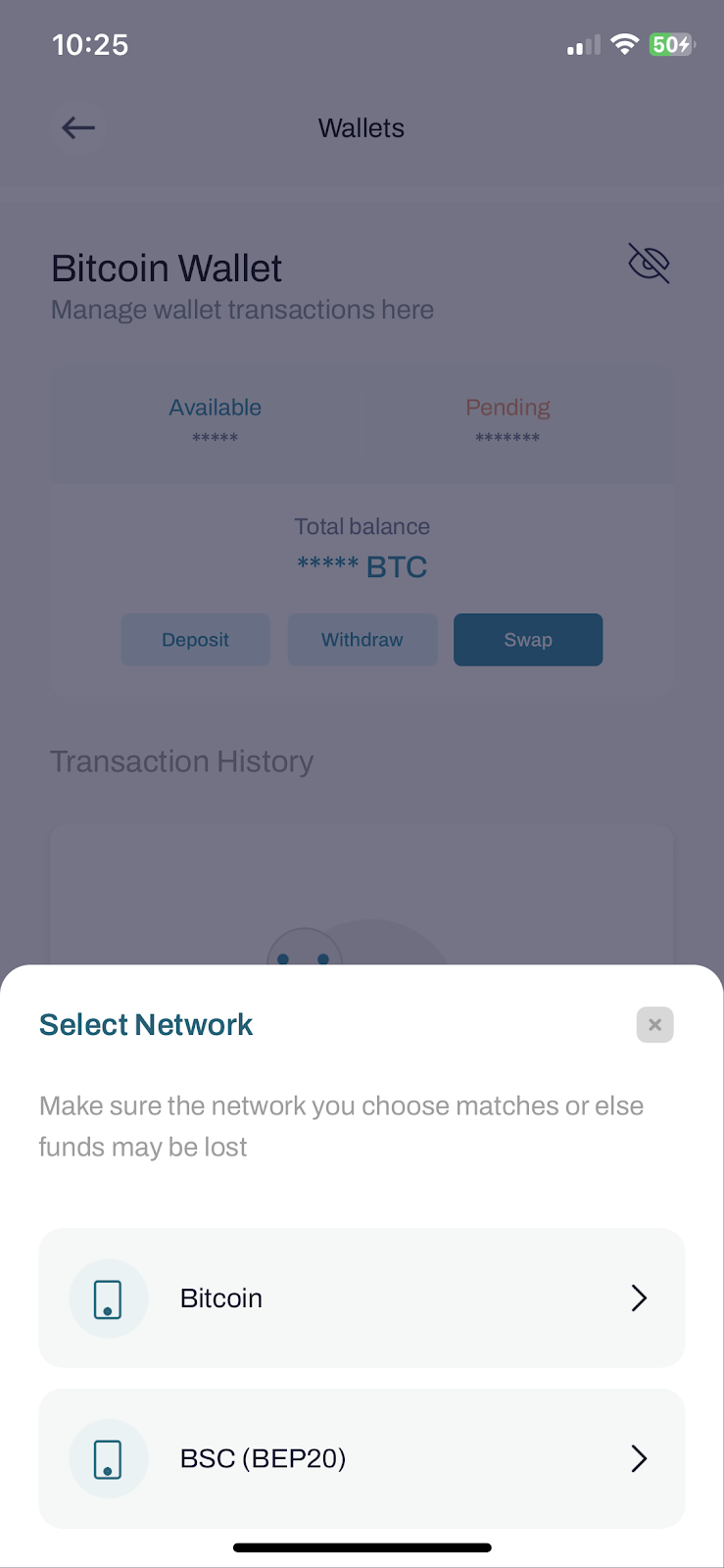Select the Bitcoin network
The height and width of the screenshot is (1568, 724).
(361, 1298)
